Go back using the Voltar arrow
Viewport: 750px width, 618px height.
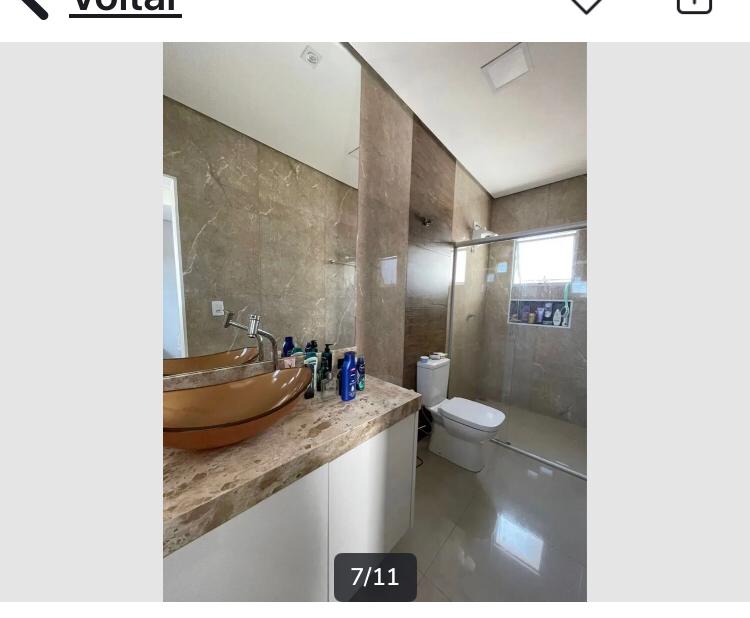pyautogui.click(x=33, y=6)
